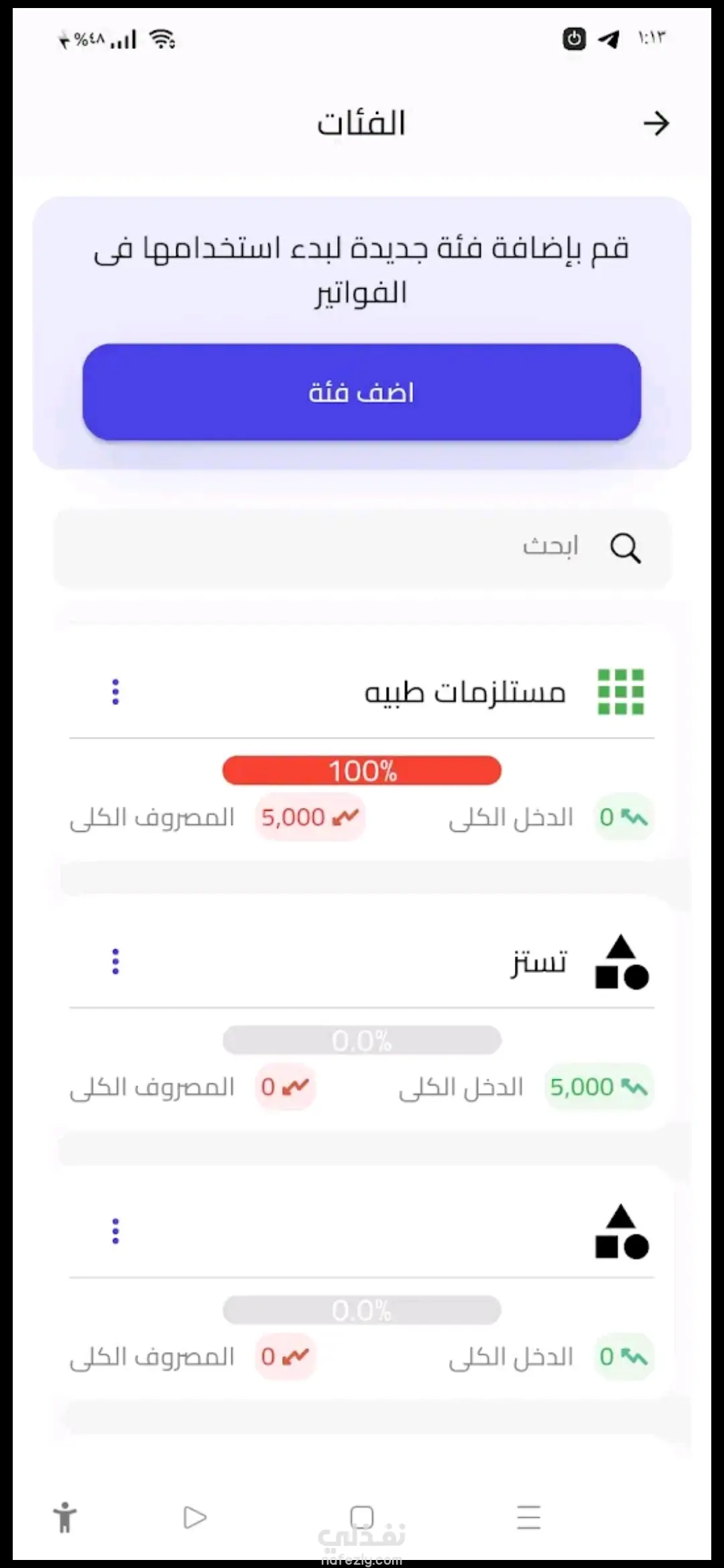Tap the system home button
This screenshot has height=1568, width=724.
(x=361, y=1518)
